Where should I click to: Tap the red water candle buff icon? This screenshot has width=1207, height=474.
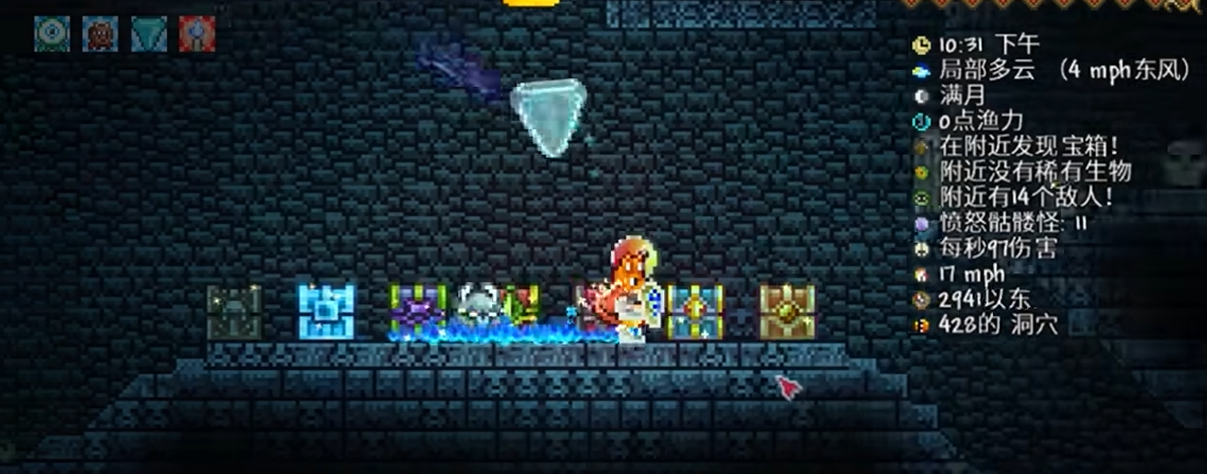pos(197,34)
